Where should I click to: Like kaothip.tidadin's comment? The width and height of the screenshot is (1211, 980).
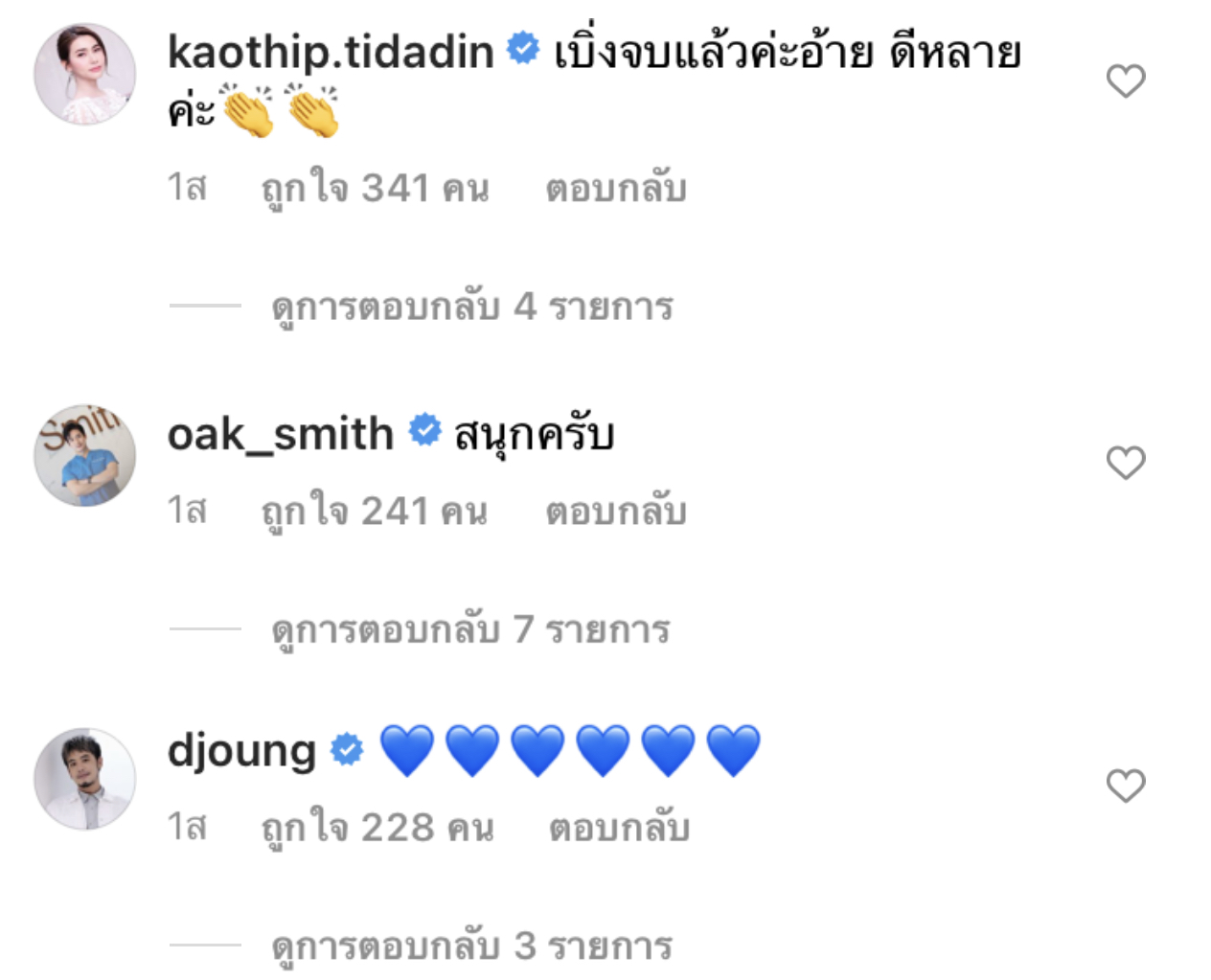tap(1126, 81)
